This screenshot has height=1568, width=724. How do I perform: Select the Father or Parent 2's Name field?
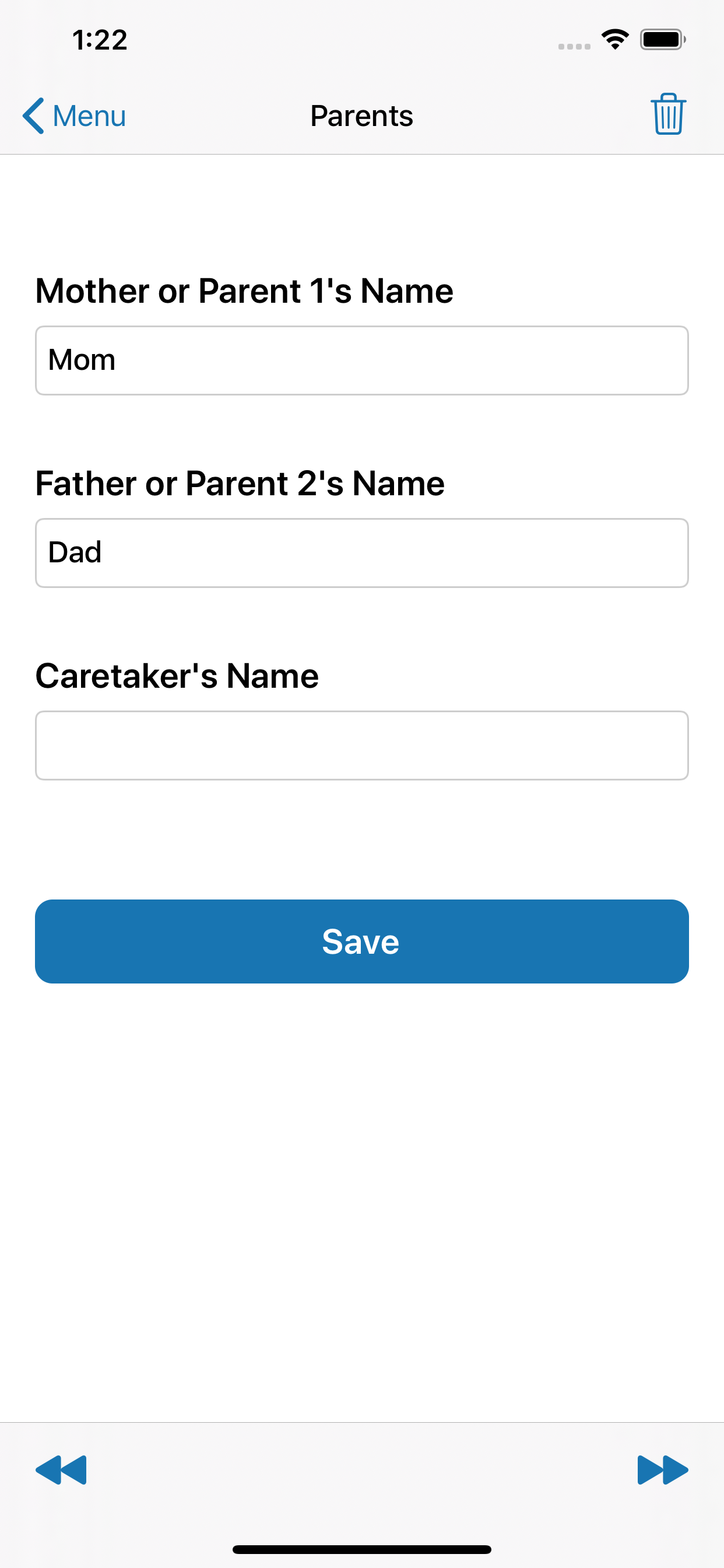pyautogui.click(x=361, y=552)
